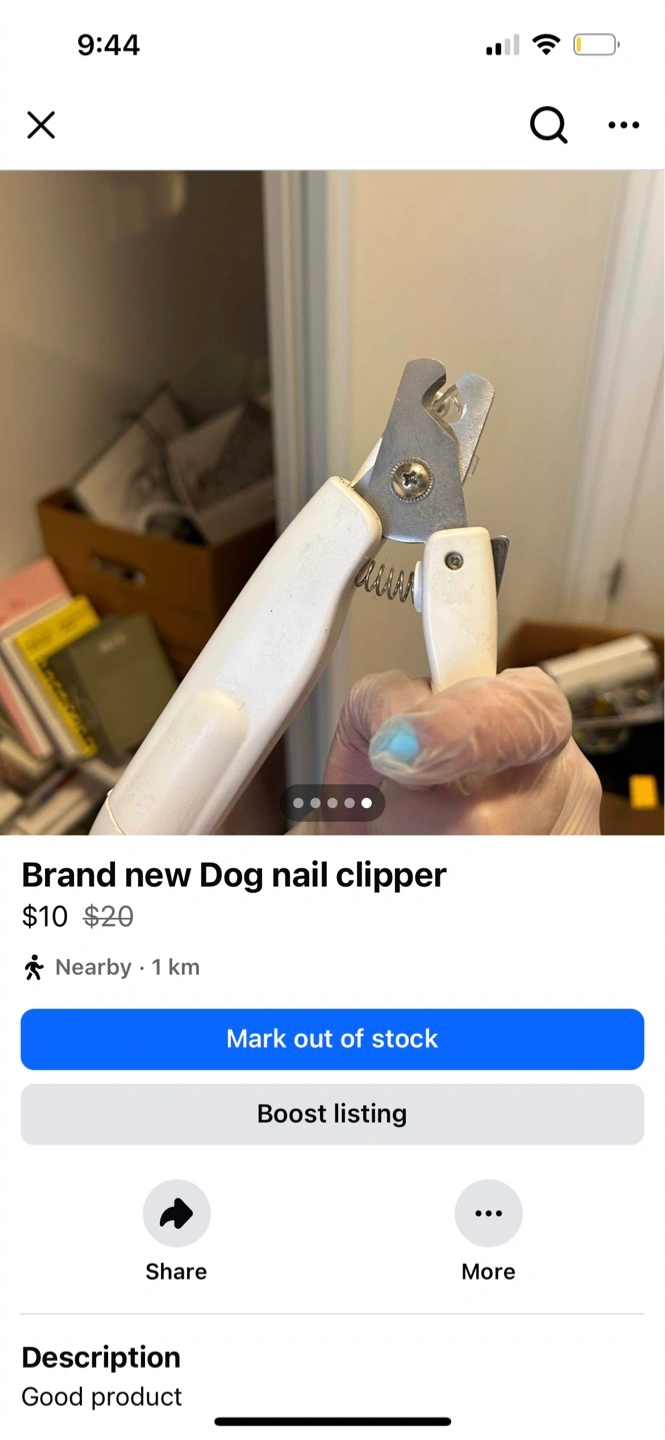Tap the photo page indicator dots
The width and height of the screenshot is (665, 1440).
click(332, 803)
